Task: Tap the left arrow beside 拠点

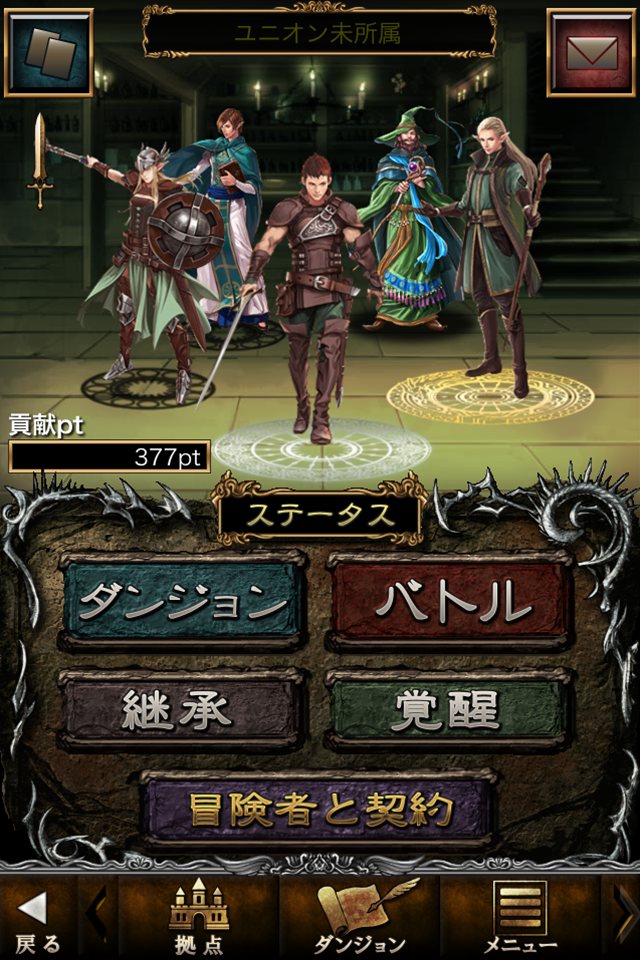Action: (x=97, y=915)
